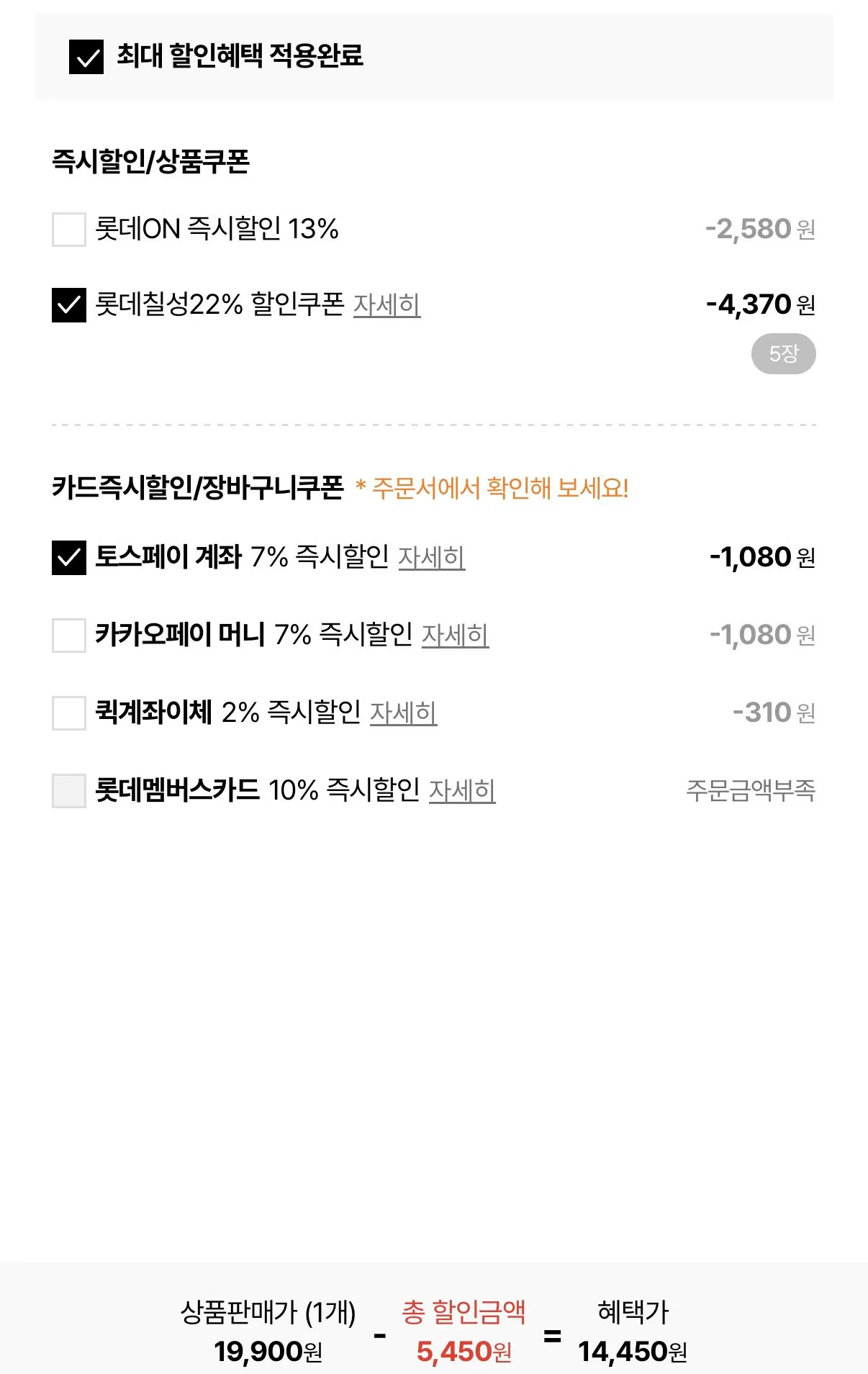Screen dimensions: 868x1374
Task: Check the 롯데멤버스카드 10% discount option
Action: (x=68, y=790)
